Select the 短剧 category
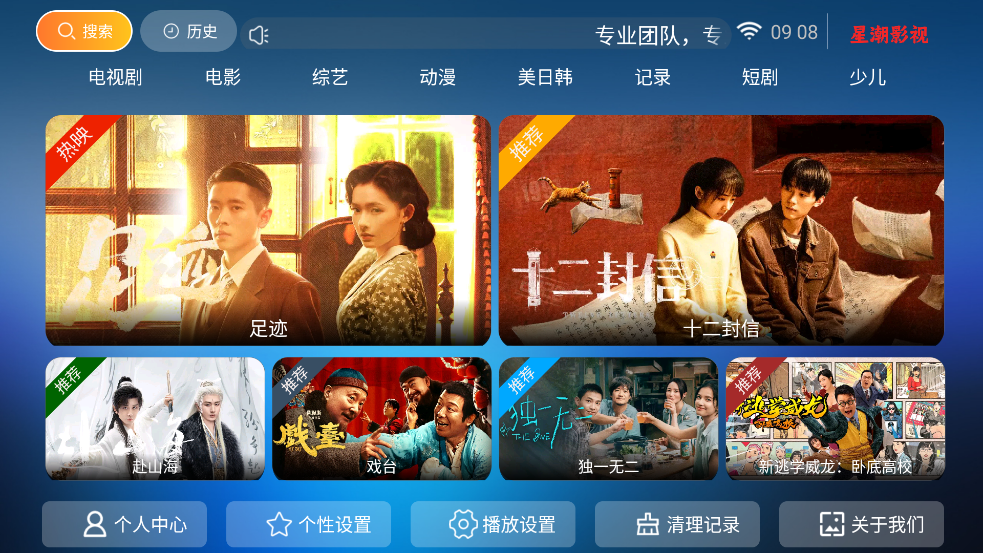The height and width of the screenshot is (553, 983). click(x=760, y=77)
